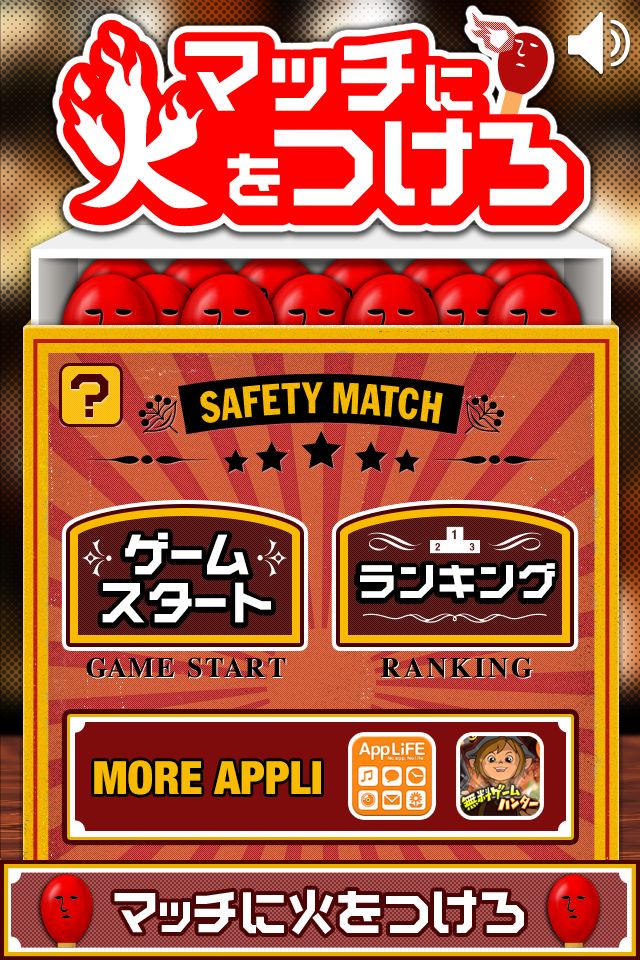Open the bottom match banner ad
The width and height of the screenshot is (640, 960).
(x=320, y=911)
